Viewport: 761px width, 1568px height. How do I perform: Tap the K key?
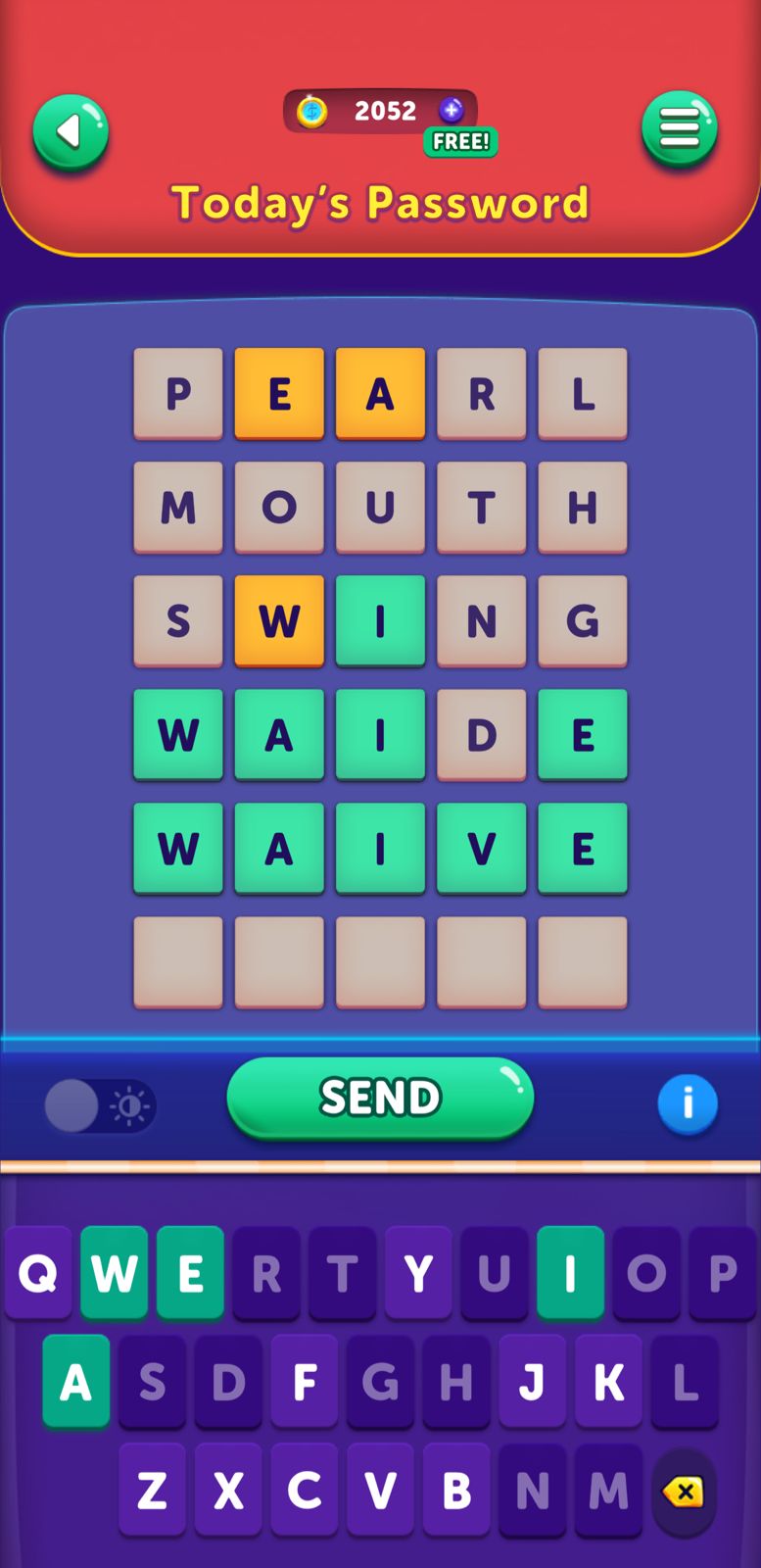pyautogui.click(x=608, y=1382)
